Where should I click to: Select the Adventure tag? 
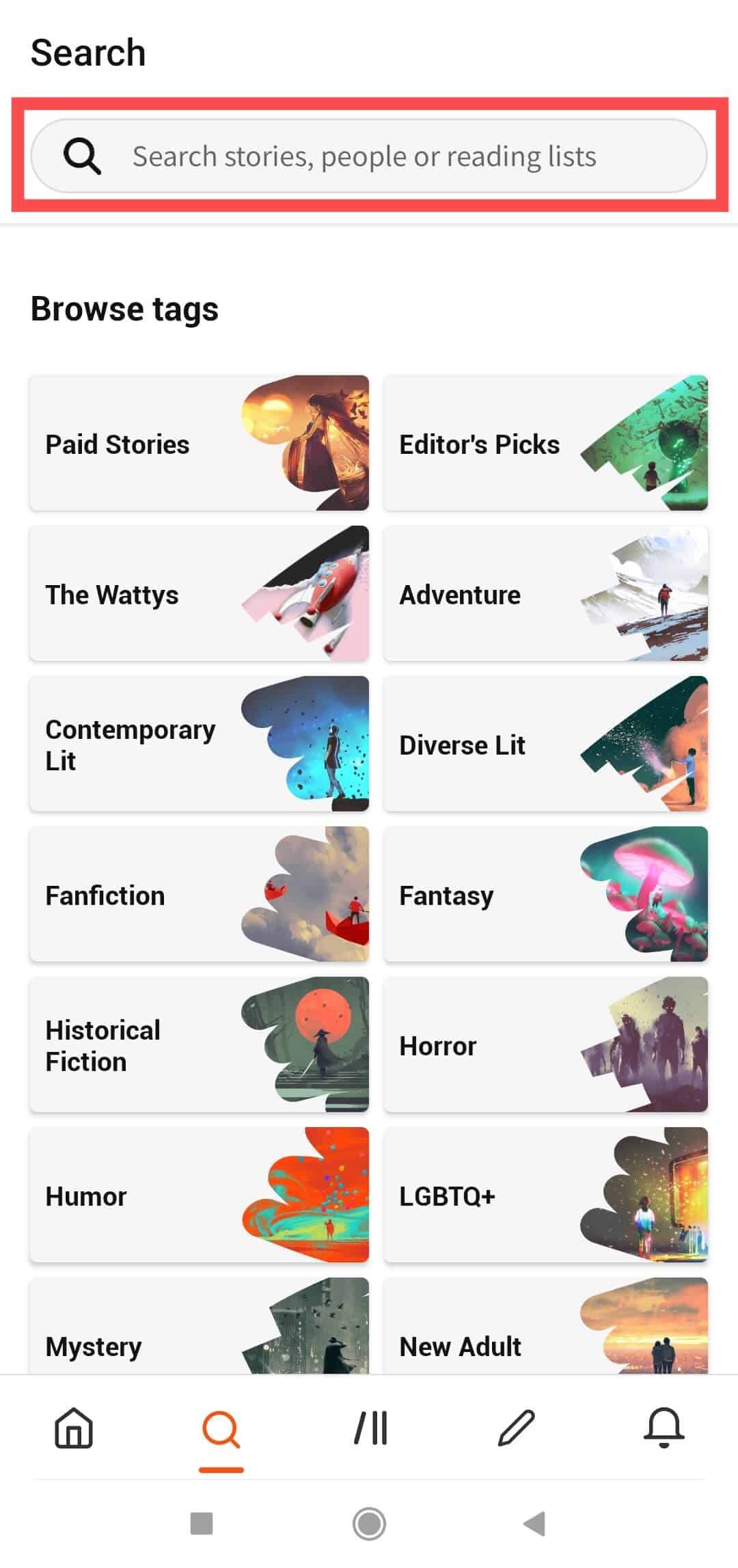pyautogui.click(x=545, y=594)
